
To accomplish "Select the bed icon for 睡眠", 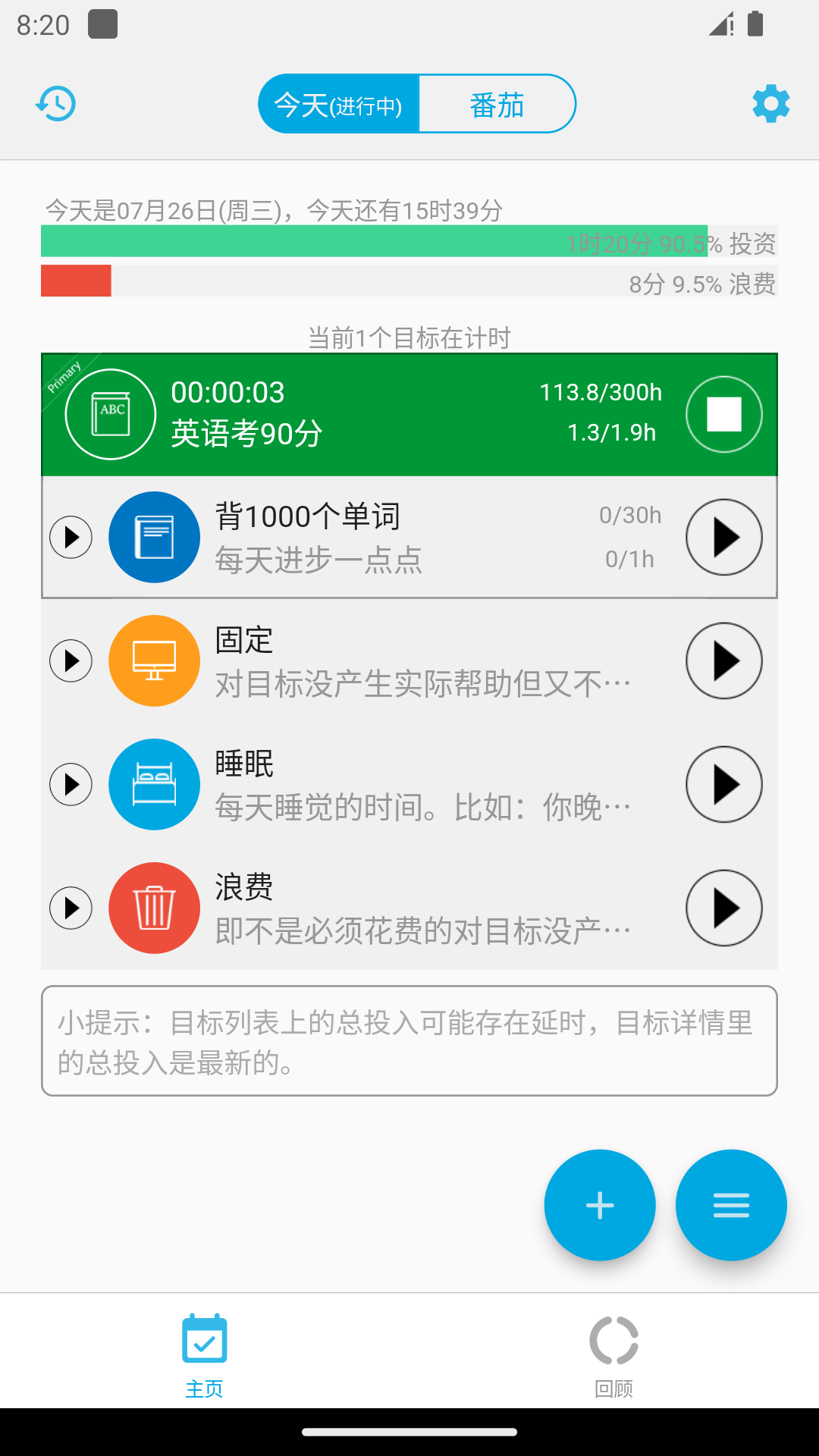I will point(154,784).
